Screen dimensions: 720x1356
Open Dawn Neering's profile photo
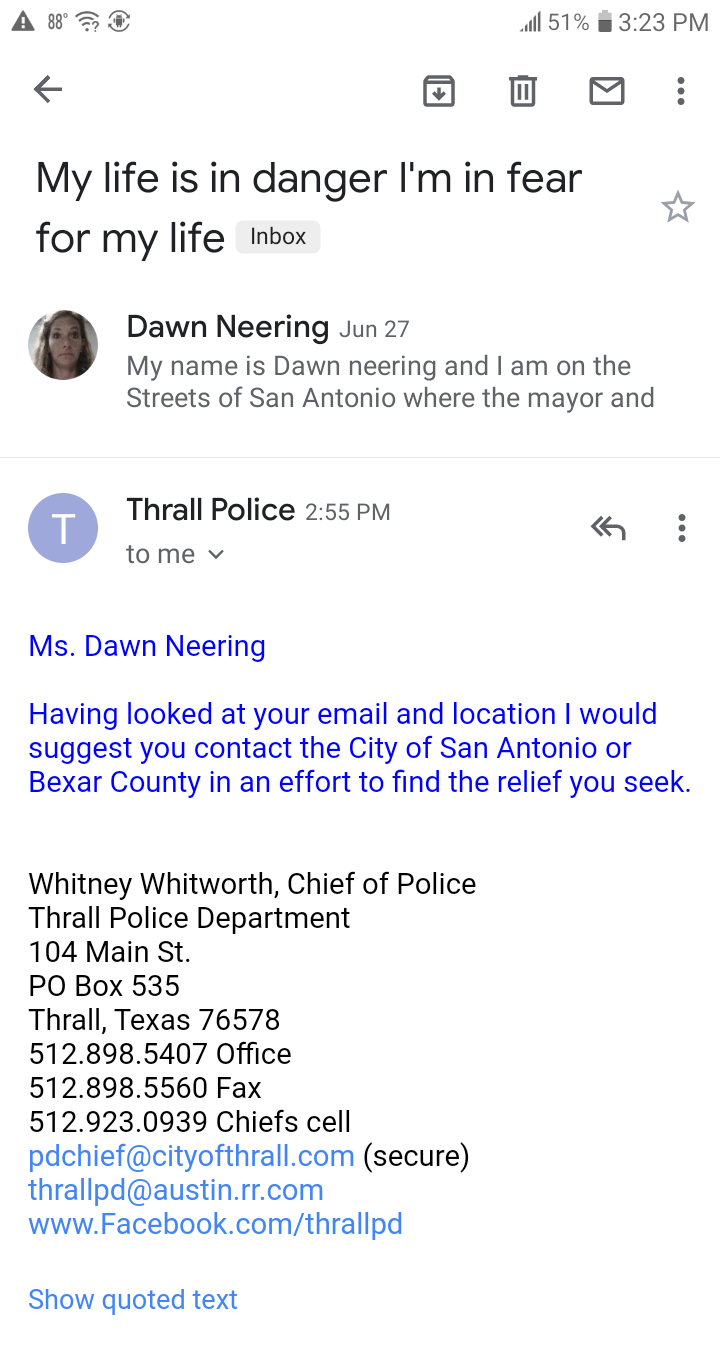point(63,345)
